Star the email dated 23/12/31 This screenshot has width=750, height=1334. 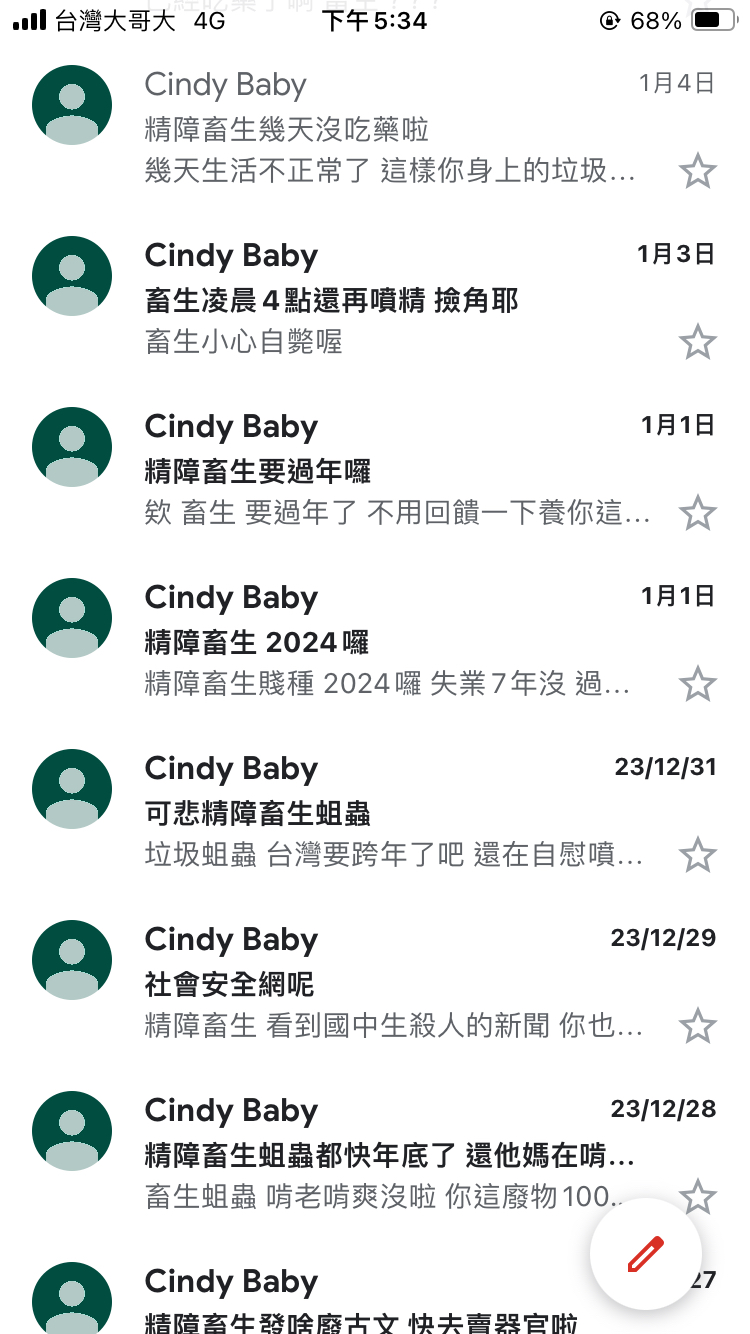pos(697,855)
